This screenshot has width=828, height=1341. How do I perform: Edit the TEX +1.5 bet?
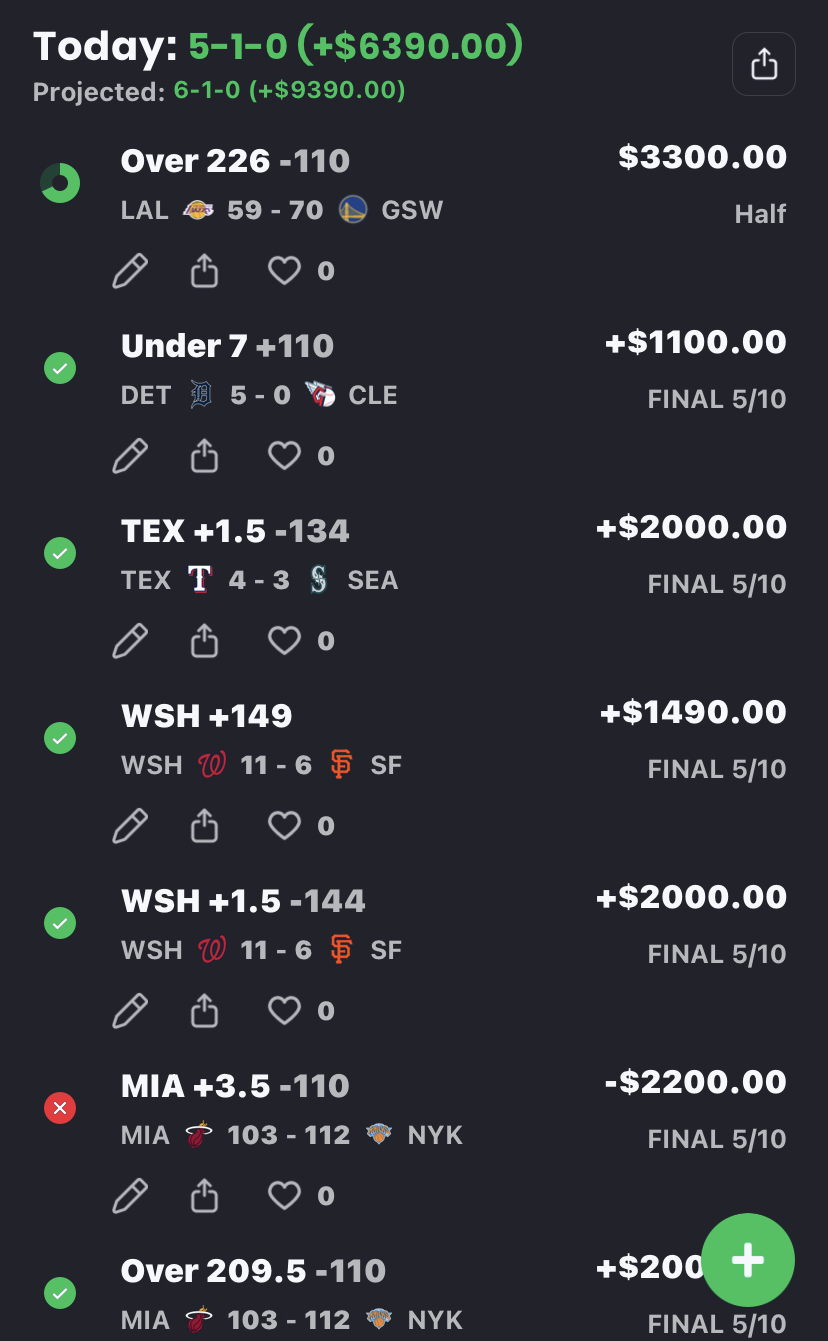tap(130, 641)
